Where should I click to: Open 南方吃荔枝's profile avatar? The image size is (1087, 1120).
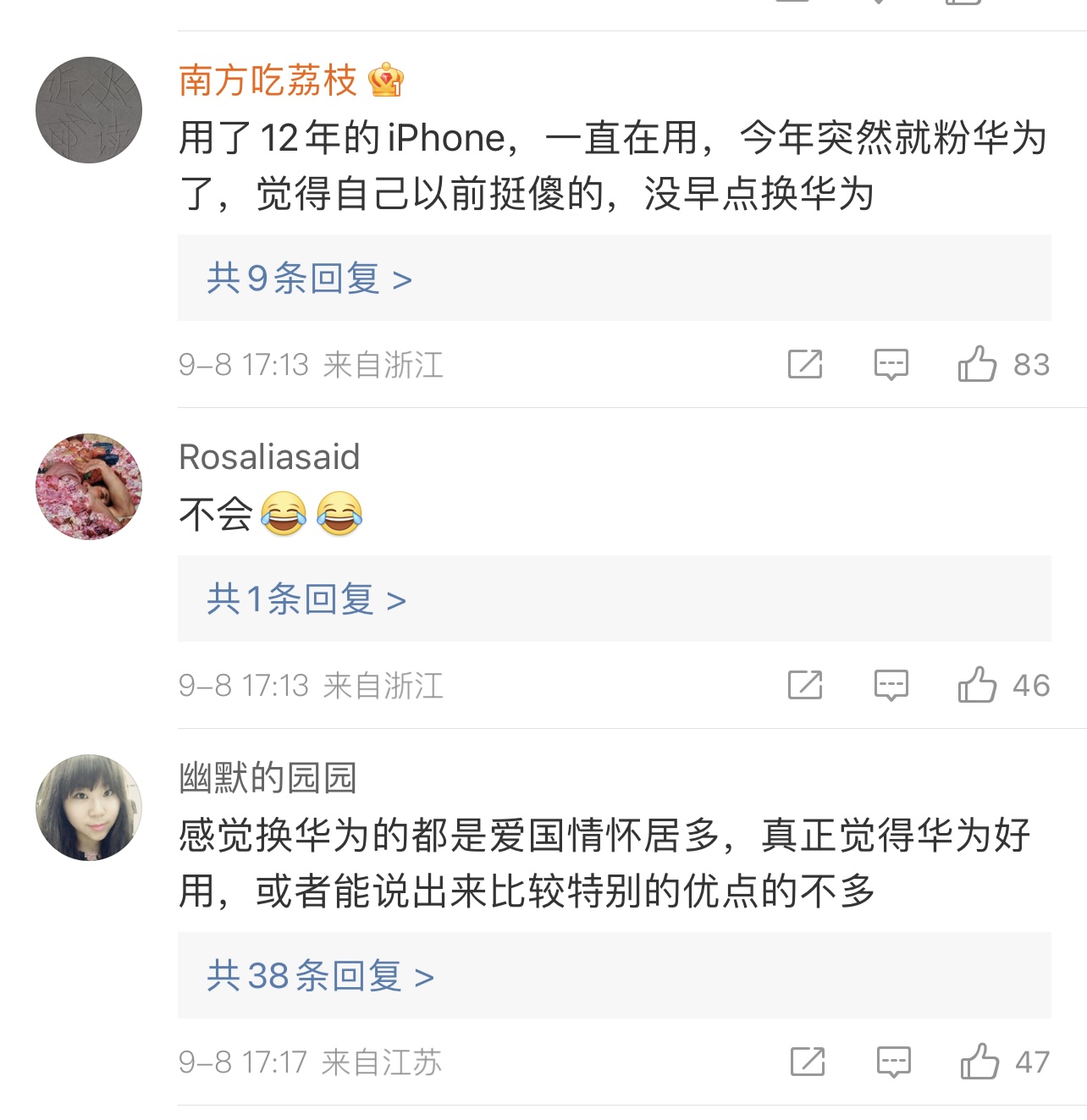(x=89, y=110)
